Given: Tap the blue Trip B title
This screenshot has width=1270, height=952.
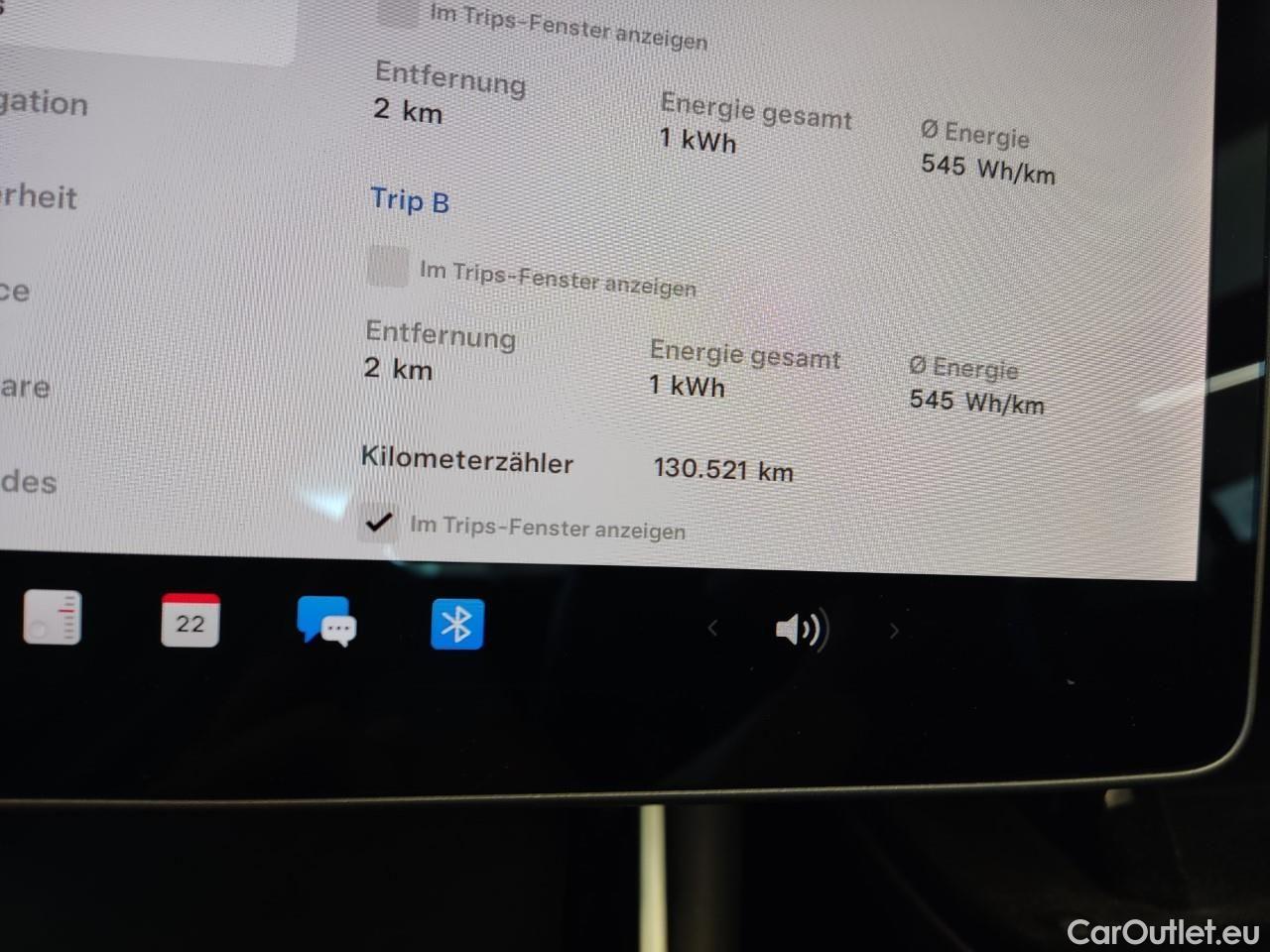Looking at the screenshot, I should point(410,201).
